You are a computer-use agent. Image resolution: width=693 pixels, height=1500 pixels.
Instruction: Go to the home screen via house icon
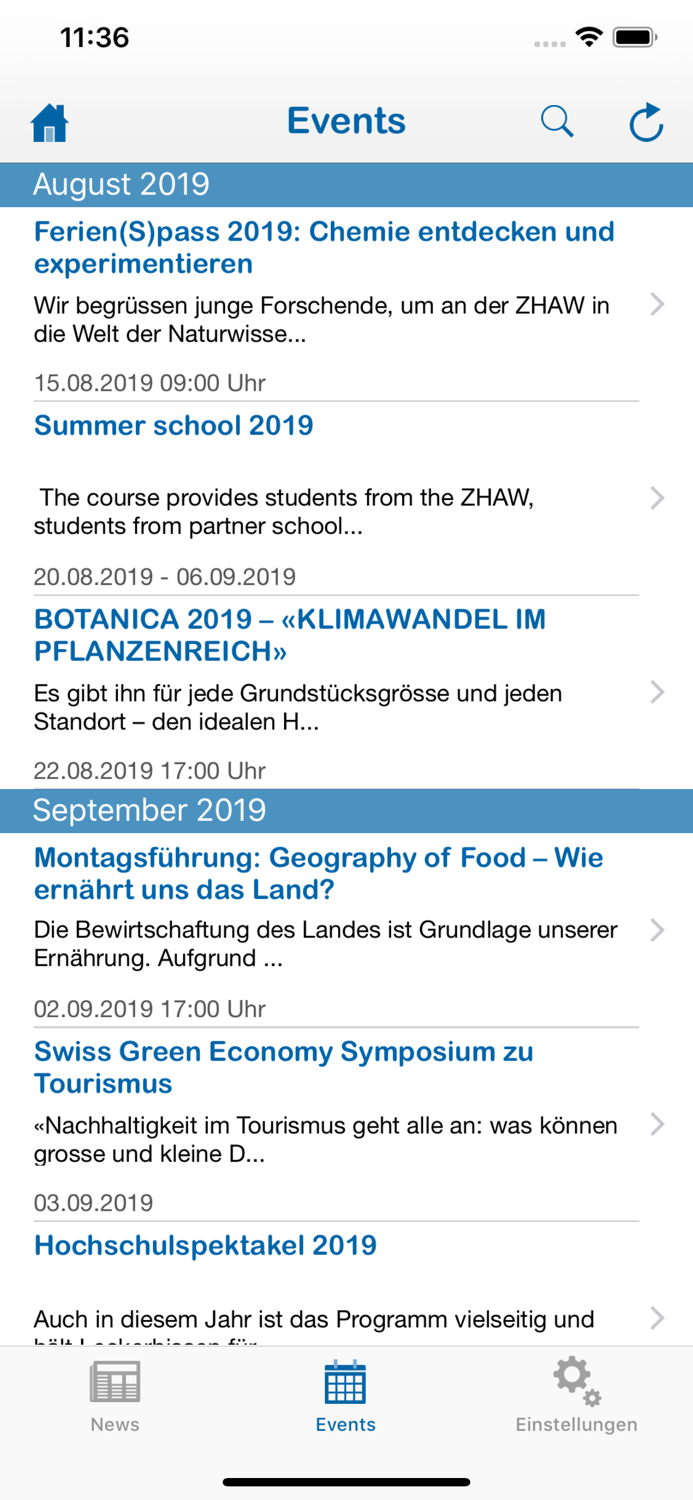(x=49, y=123)
